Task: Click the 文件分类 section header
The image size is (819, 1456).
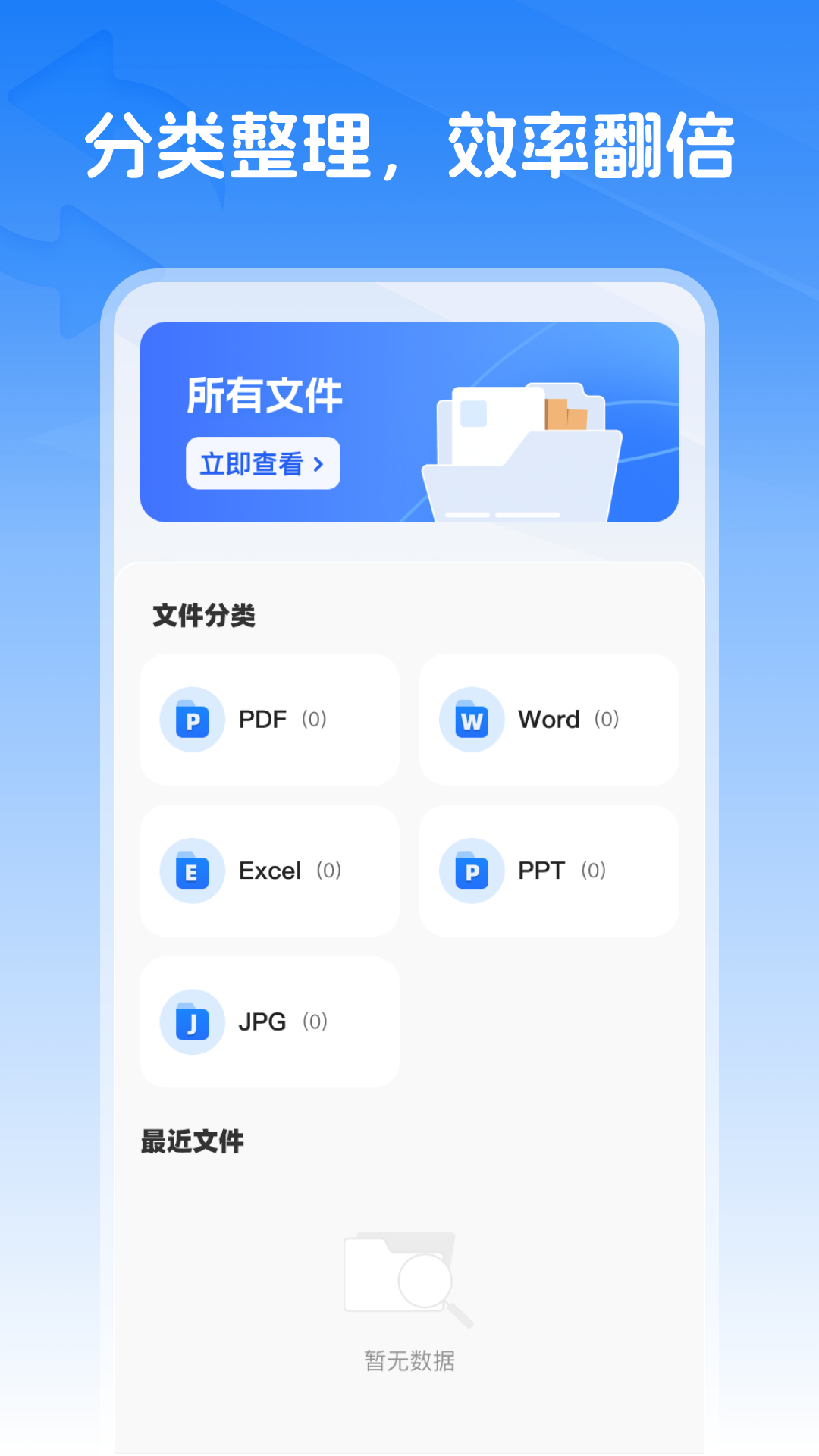Action: 203,616
